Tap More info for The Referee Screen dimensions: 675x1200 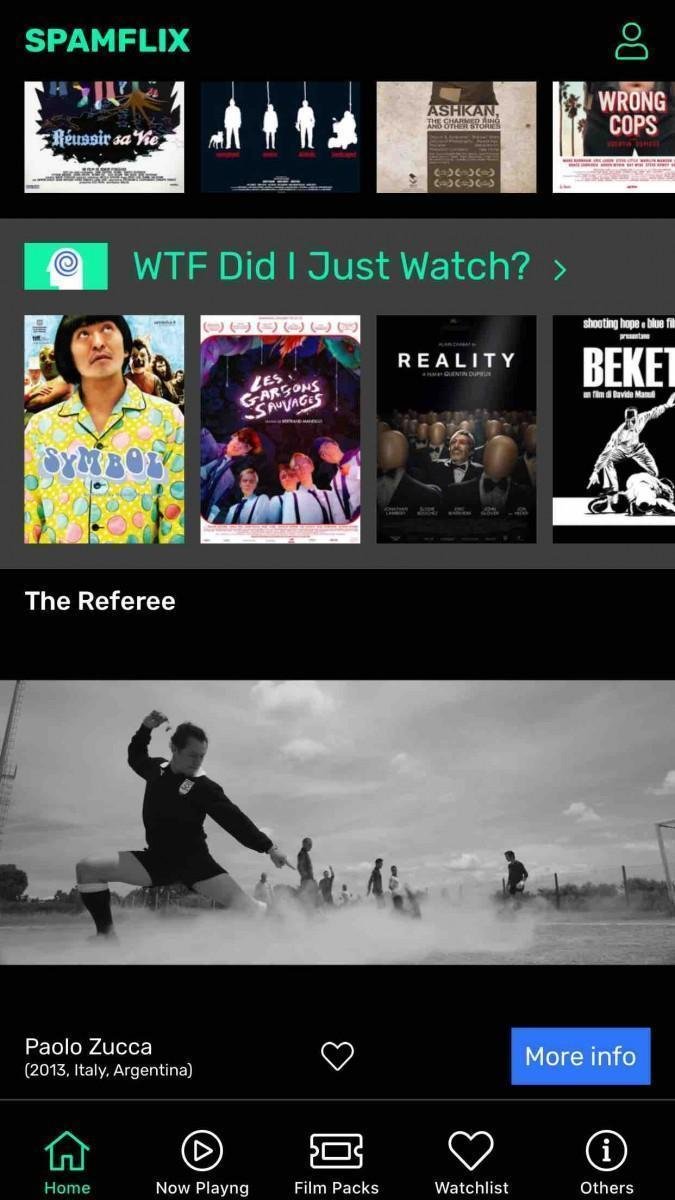tap(580, 1056)
